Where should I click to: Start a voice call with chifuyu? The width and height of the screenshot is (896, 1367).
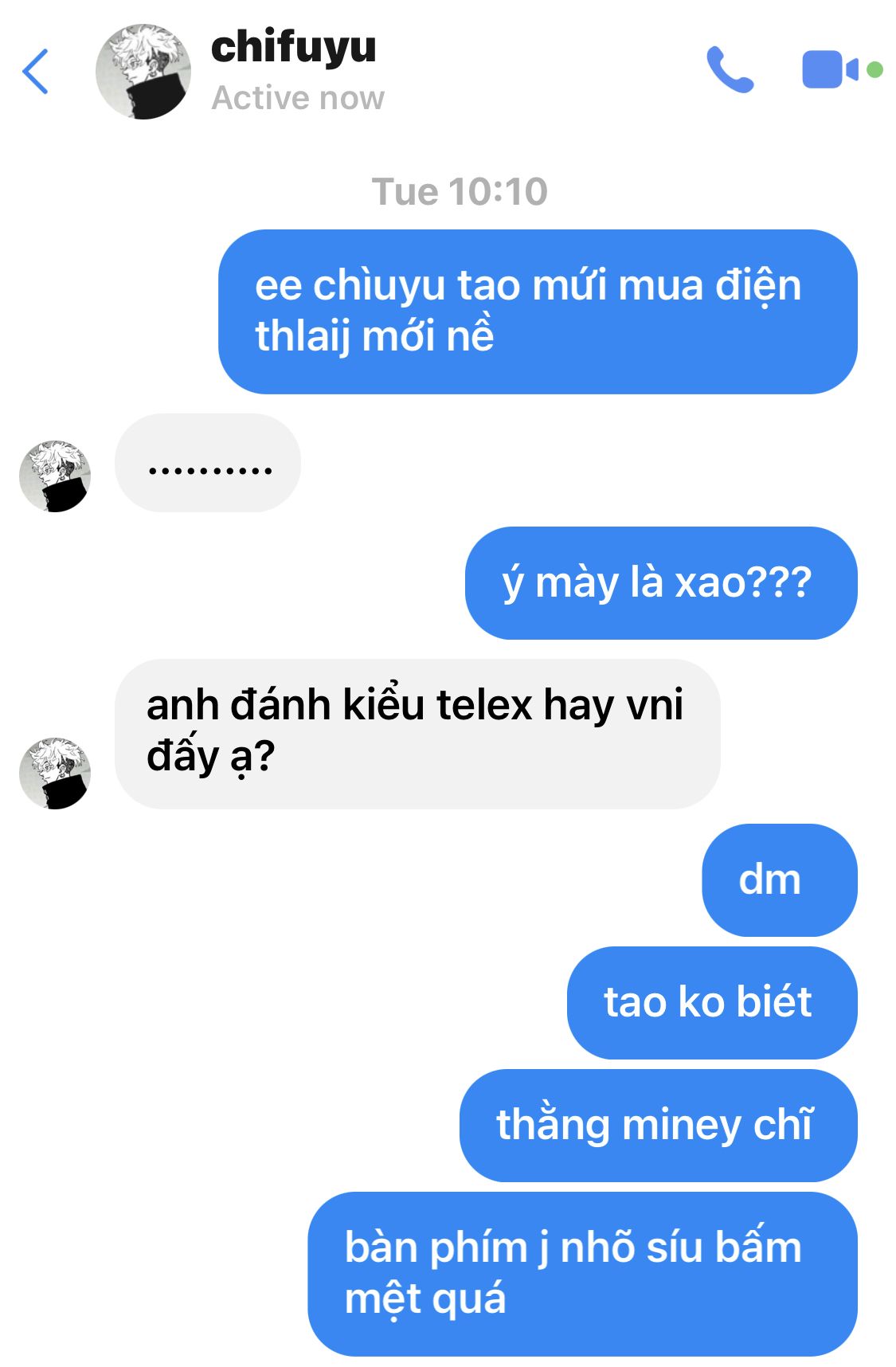tap(729, 70)
